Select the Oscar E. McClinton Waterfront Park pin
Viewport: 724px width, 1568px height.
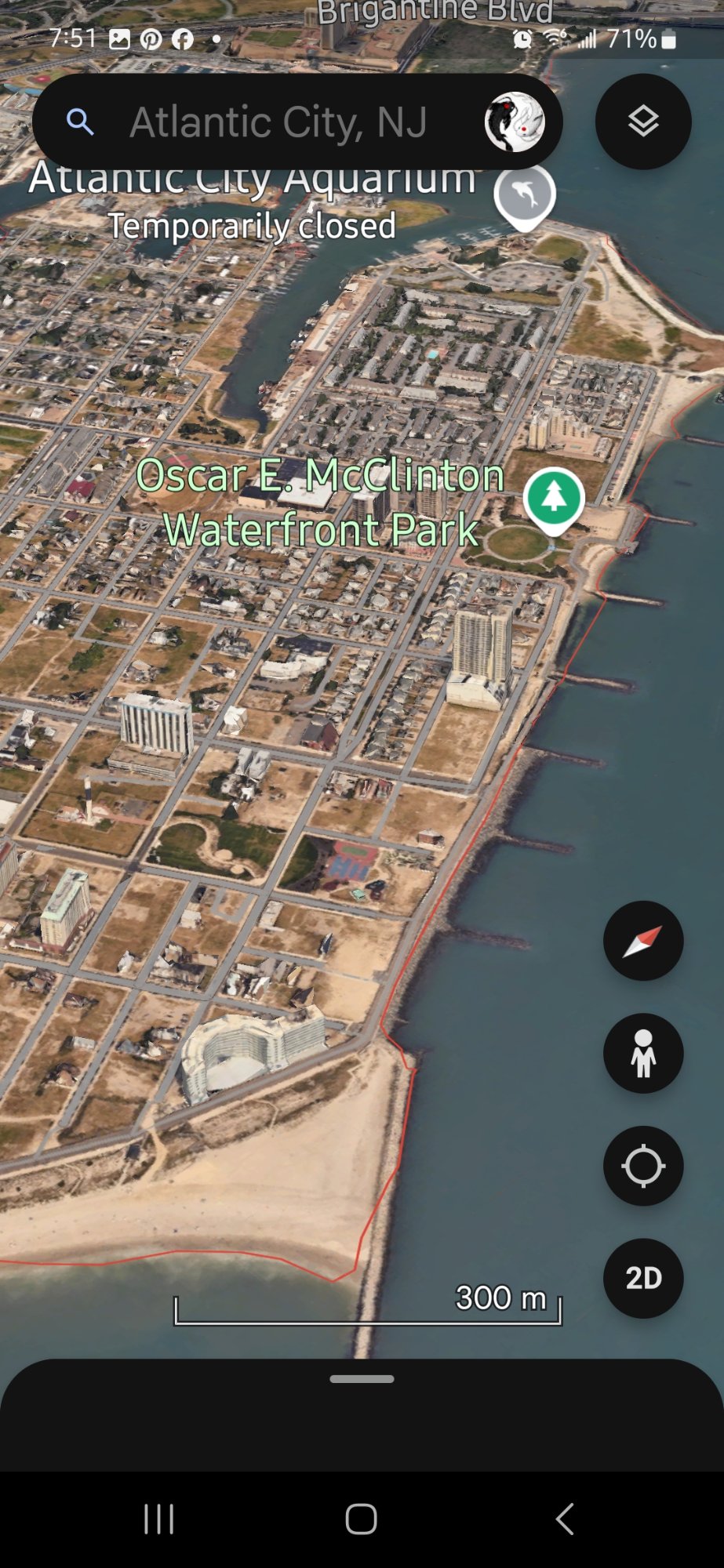(x=554, y=501)
